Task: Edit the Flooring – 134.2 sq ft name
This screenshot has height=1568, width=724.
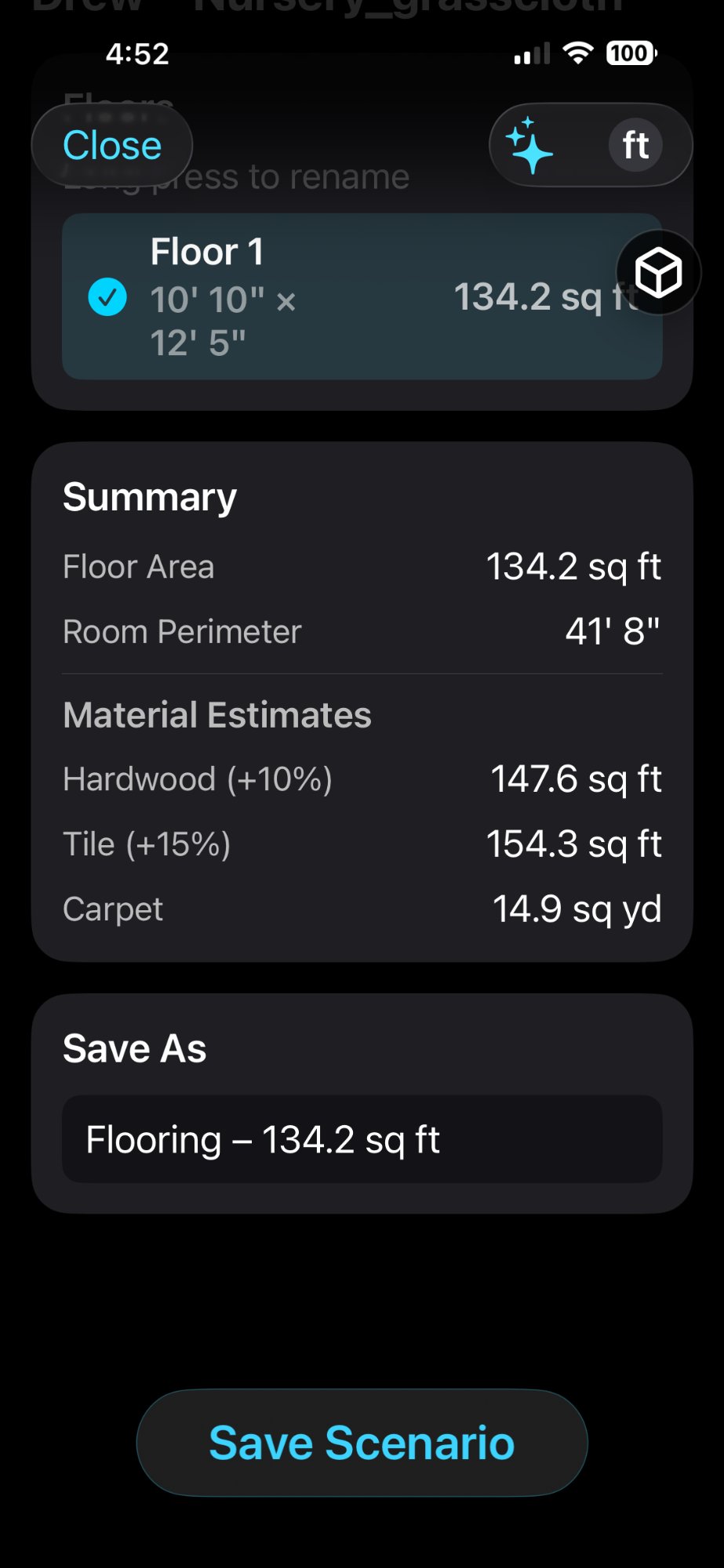Action: coord(362,1139)
